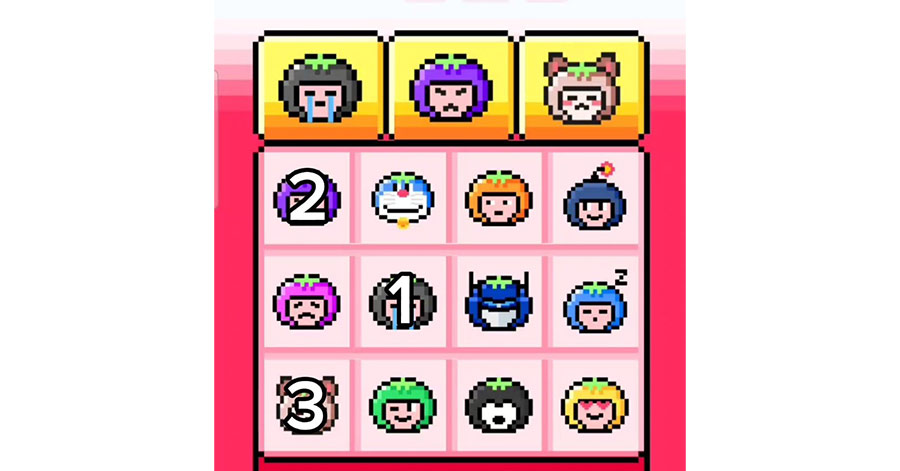The width and height of the screenshot is (900, 471).
Task: Select the green-haired winking character tile
Action: 403,404
